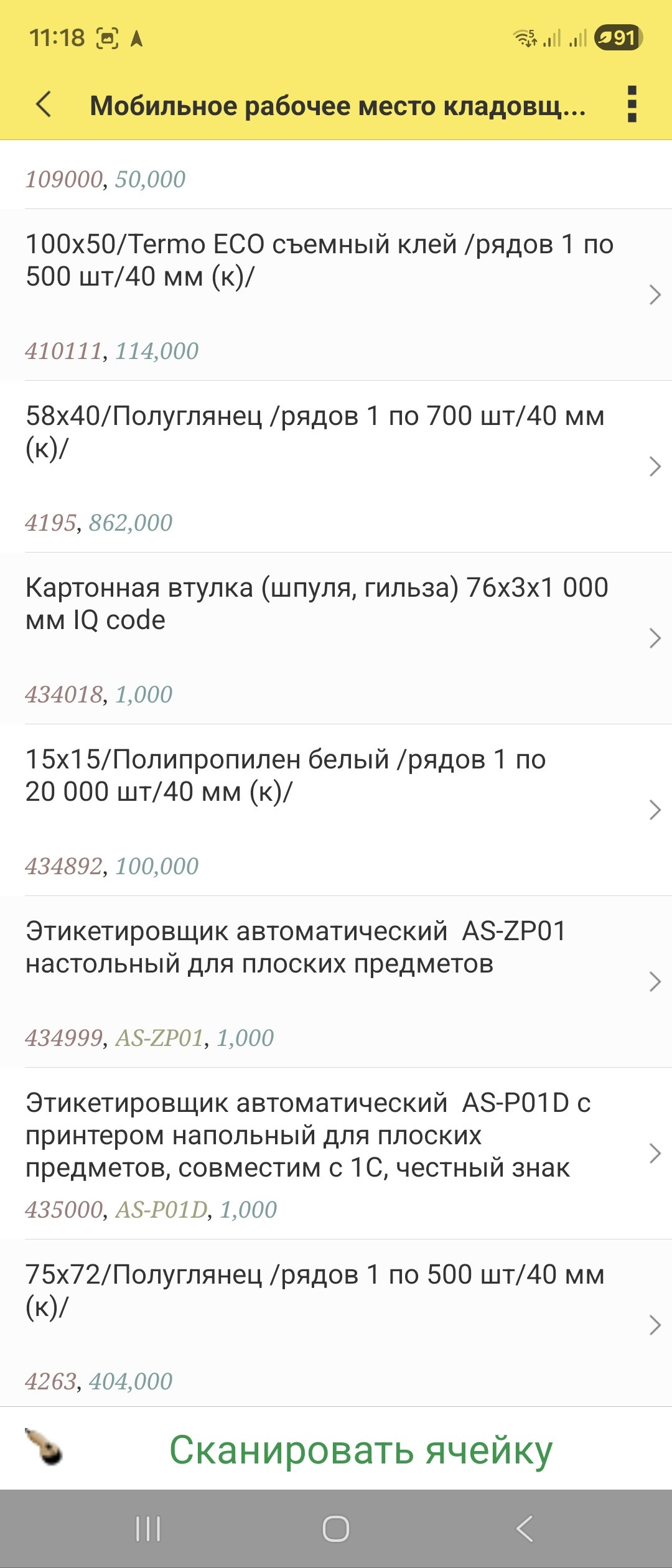The height and width of the screenshot is (1568, 672).
Task: Open recent apps from the navigation bar
Action: click(x=148, y=1529)
